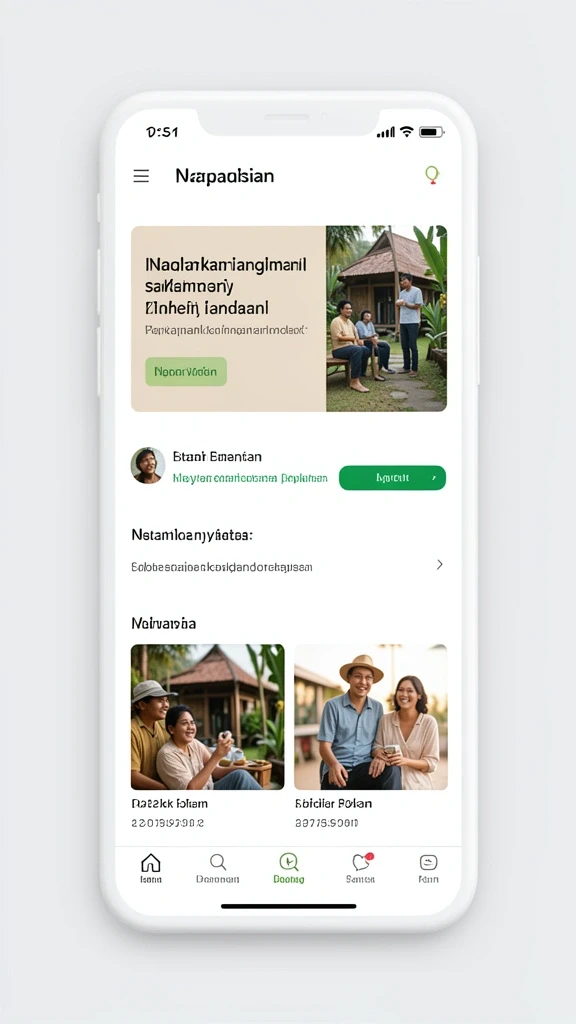576x1024 pixels.
Task: Open the hamburger drawer menu
Action: point(141,176)
